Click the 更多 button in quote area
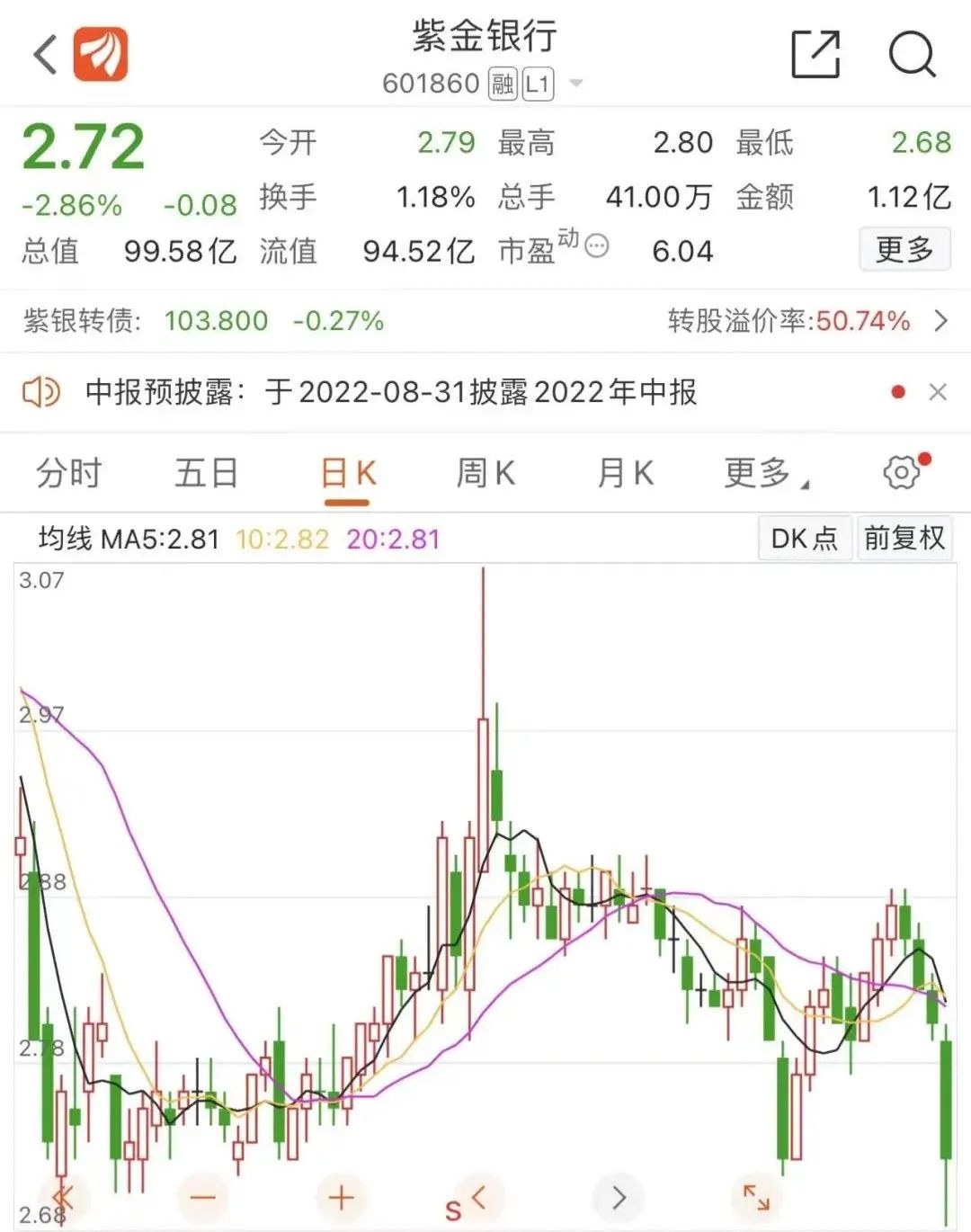The width and height of the screenshot is (971, 1232). pos(905,249)
